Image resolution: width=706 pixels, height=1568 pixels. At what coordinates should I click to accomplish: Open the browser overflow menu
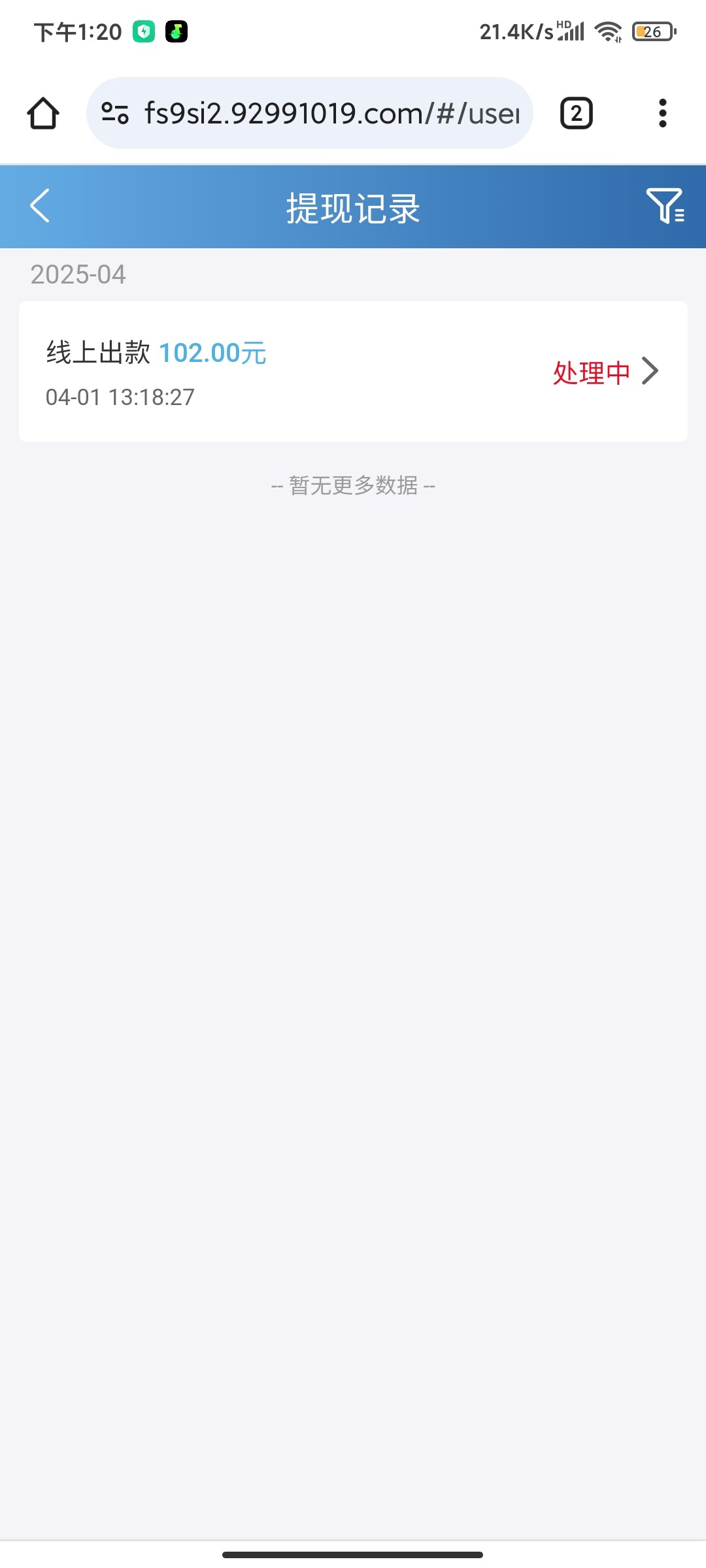click(x=662, y=114)
